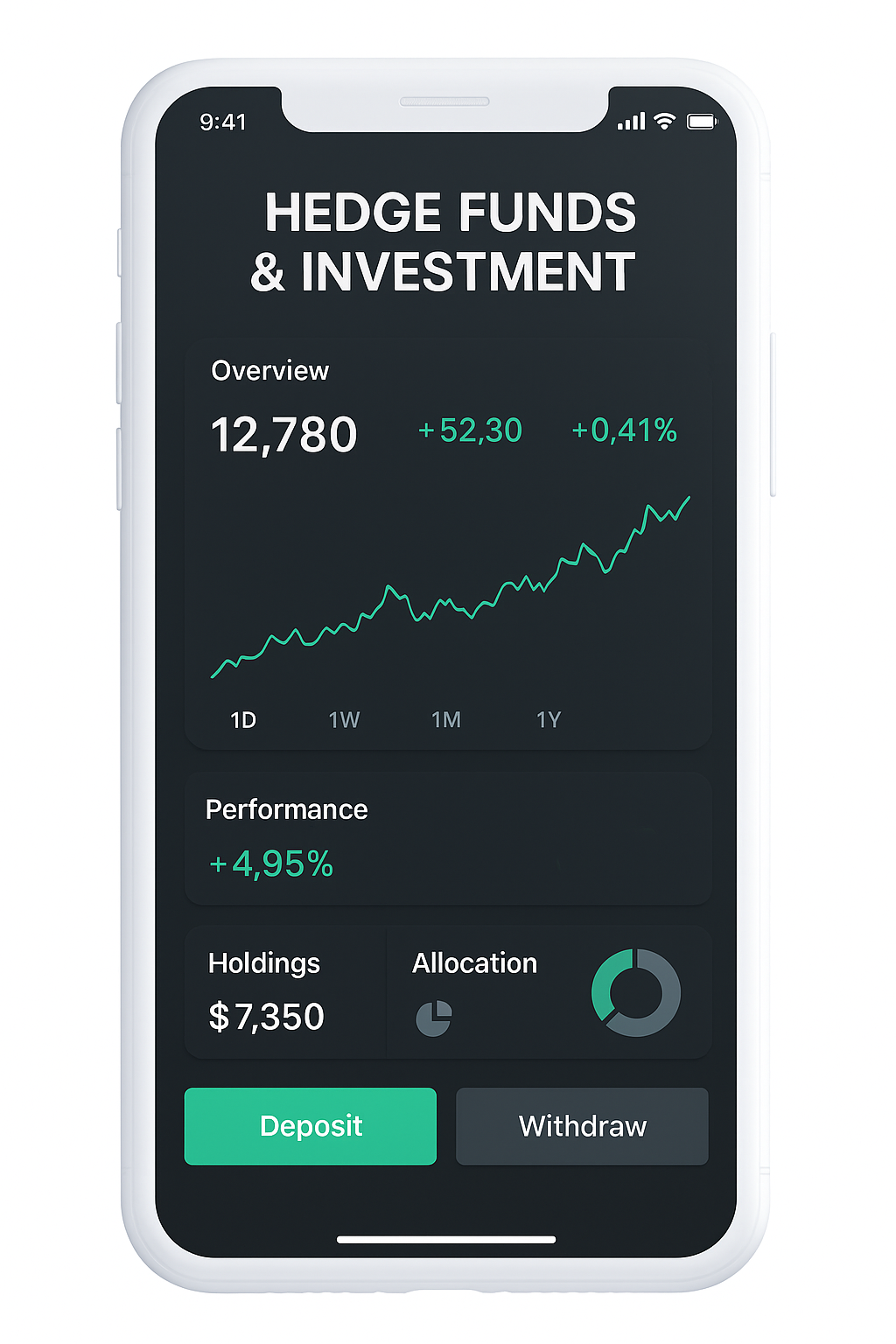Screen dimensions: 896x1344
Task: Select the 1M chart timeframe
Action: pos(446,720)
